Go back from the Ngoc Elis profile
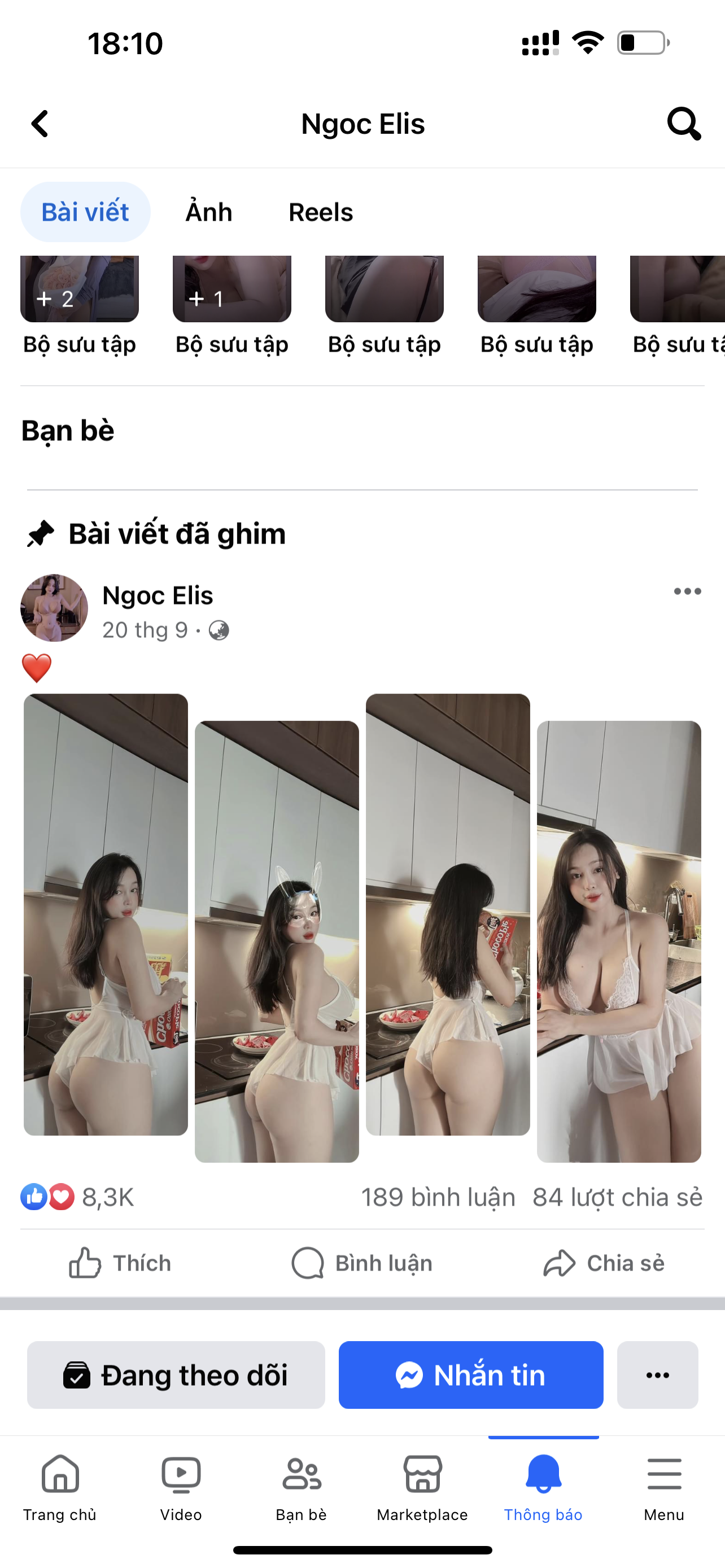The width and height of the screenshot is (725, 1568). coord(40,124)
